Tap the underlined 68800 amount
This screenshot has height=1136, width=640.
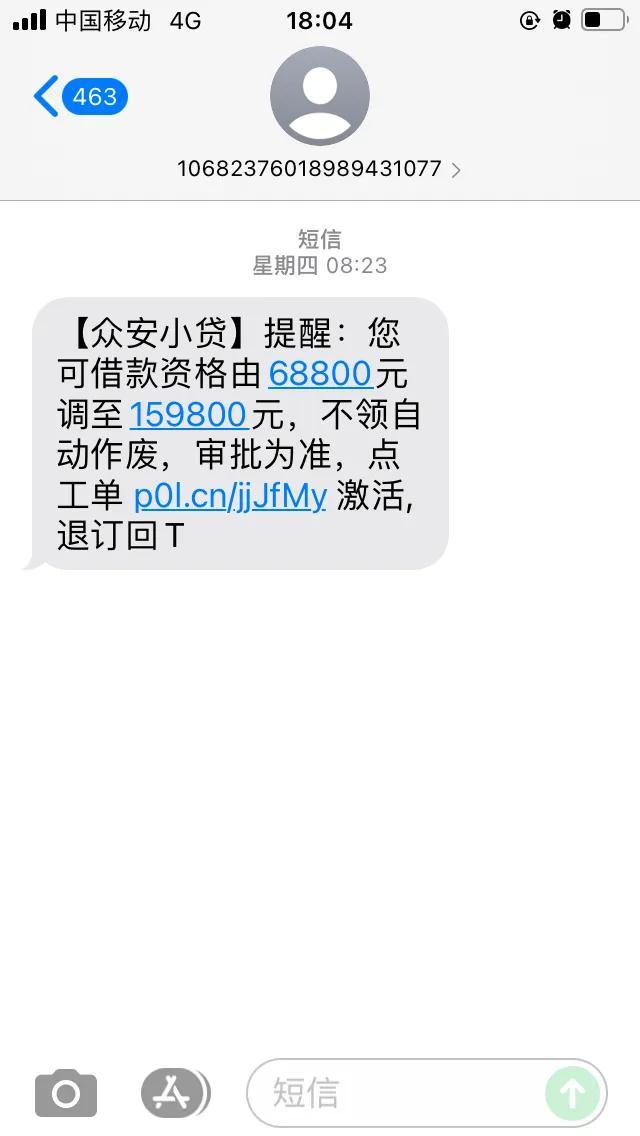click(321, 374)
